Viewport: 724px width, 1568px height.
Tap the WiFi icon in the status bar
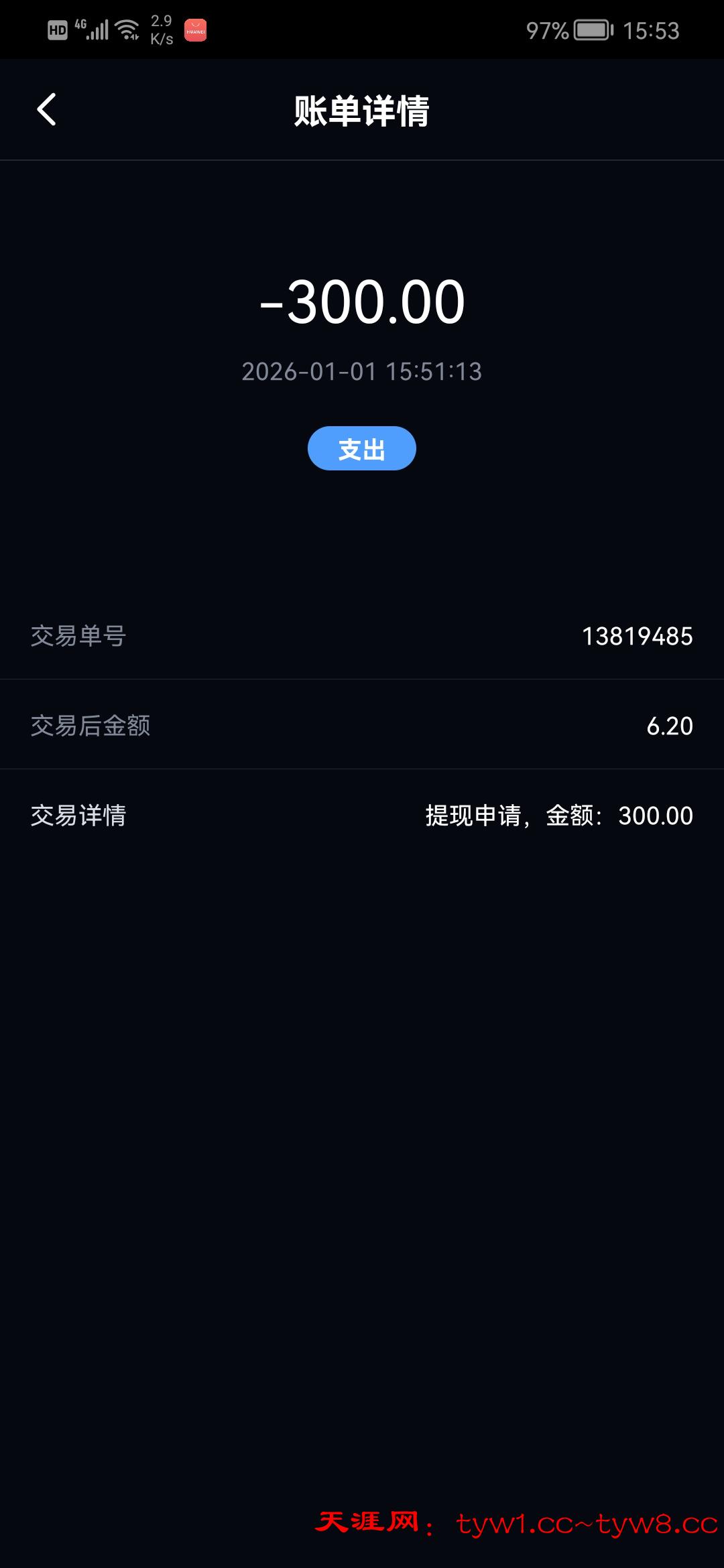(x=126, y=29)
